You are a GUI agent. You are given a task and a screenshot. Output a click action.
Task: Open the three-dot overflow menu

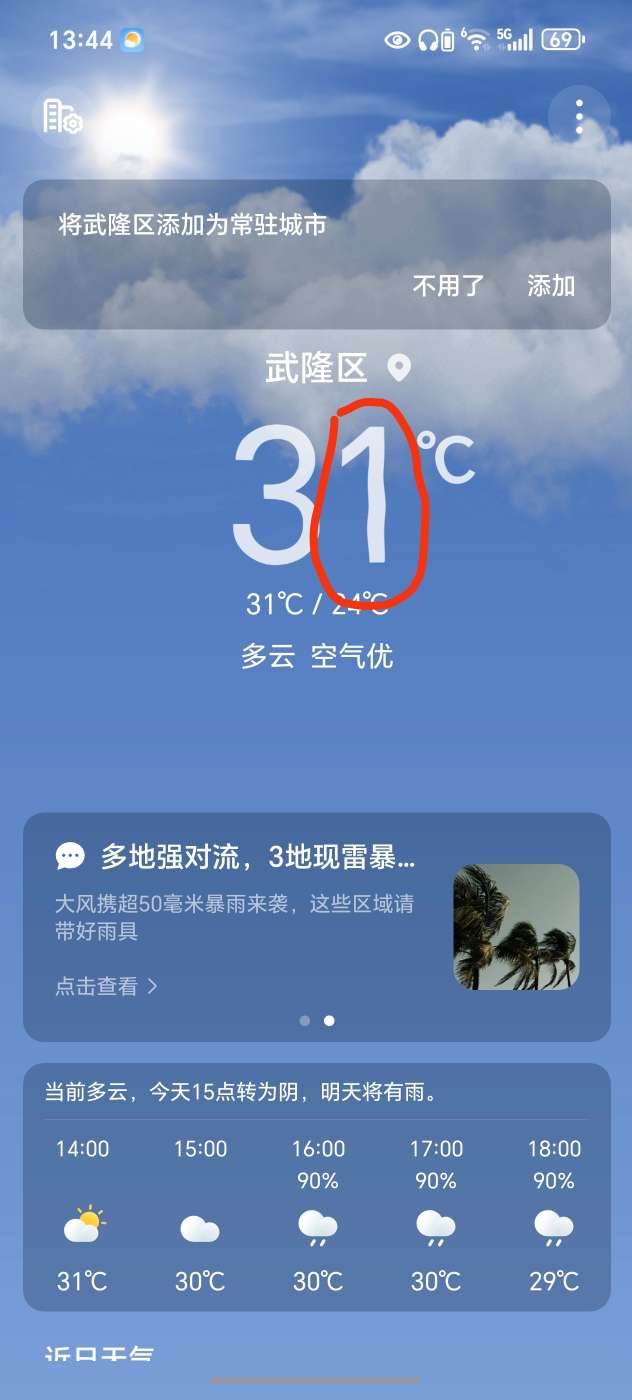coord(579,117)
